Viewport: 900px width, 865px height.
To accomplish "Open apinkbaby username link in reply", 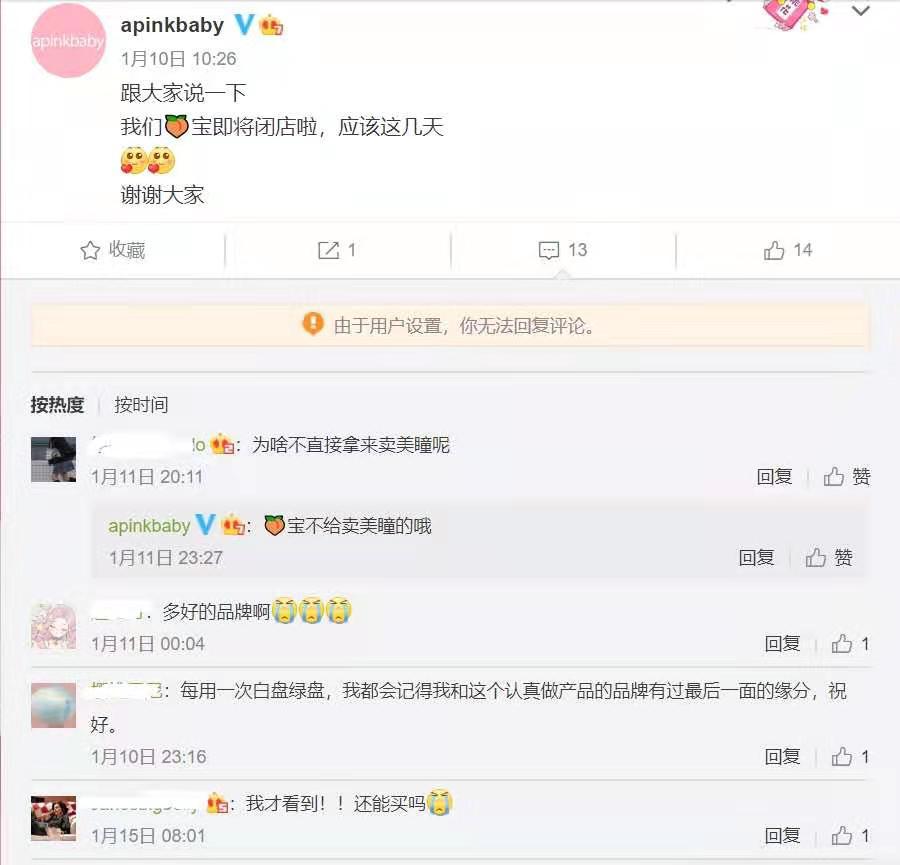I will pyautogui.click(x=149, y=526).
